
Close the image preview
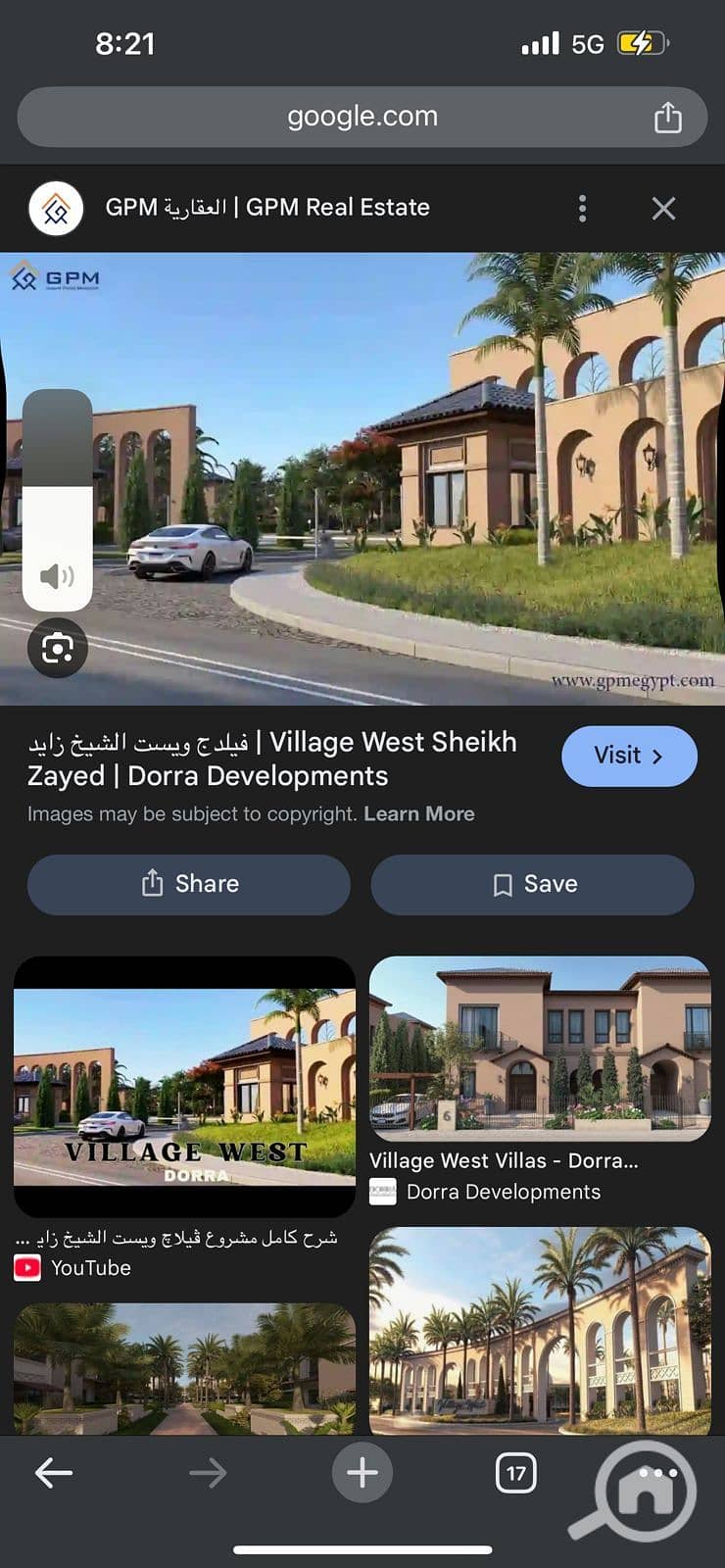[663, 208]
